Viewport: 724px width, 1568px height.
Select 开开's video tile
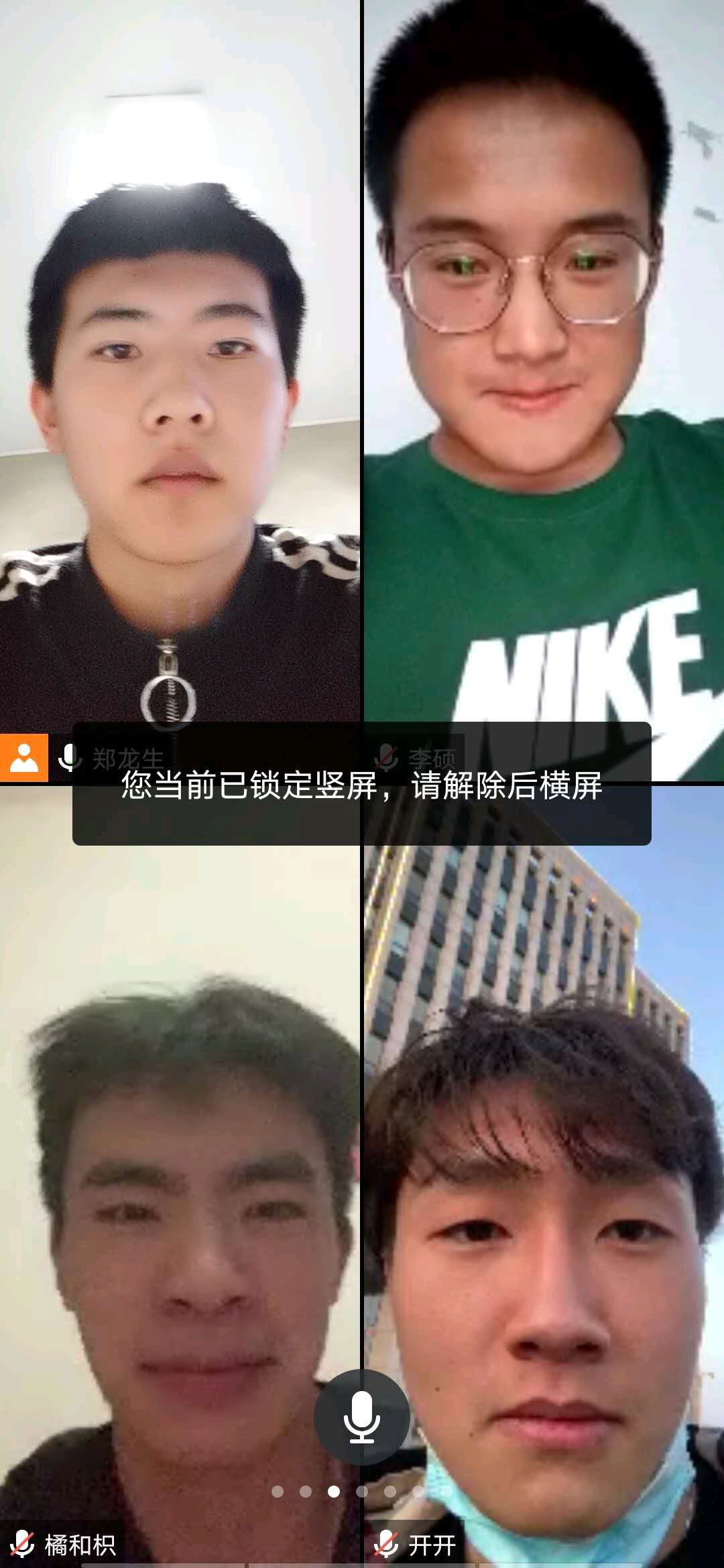coord(543,1173)
